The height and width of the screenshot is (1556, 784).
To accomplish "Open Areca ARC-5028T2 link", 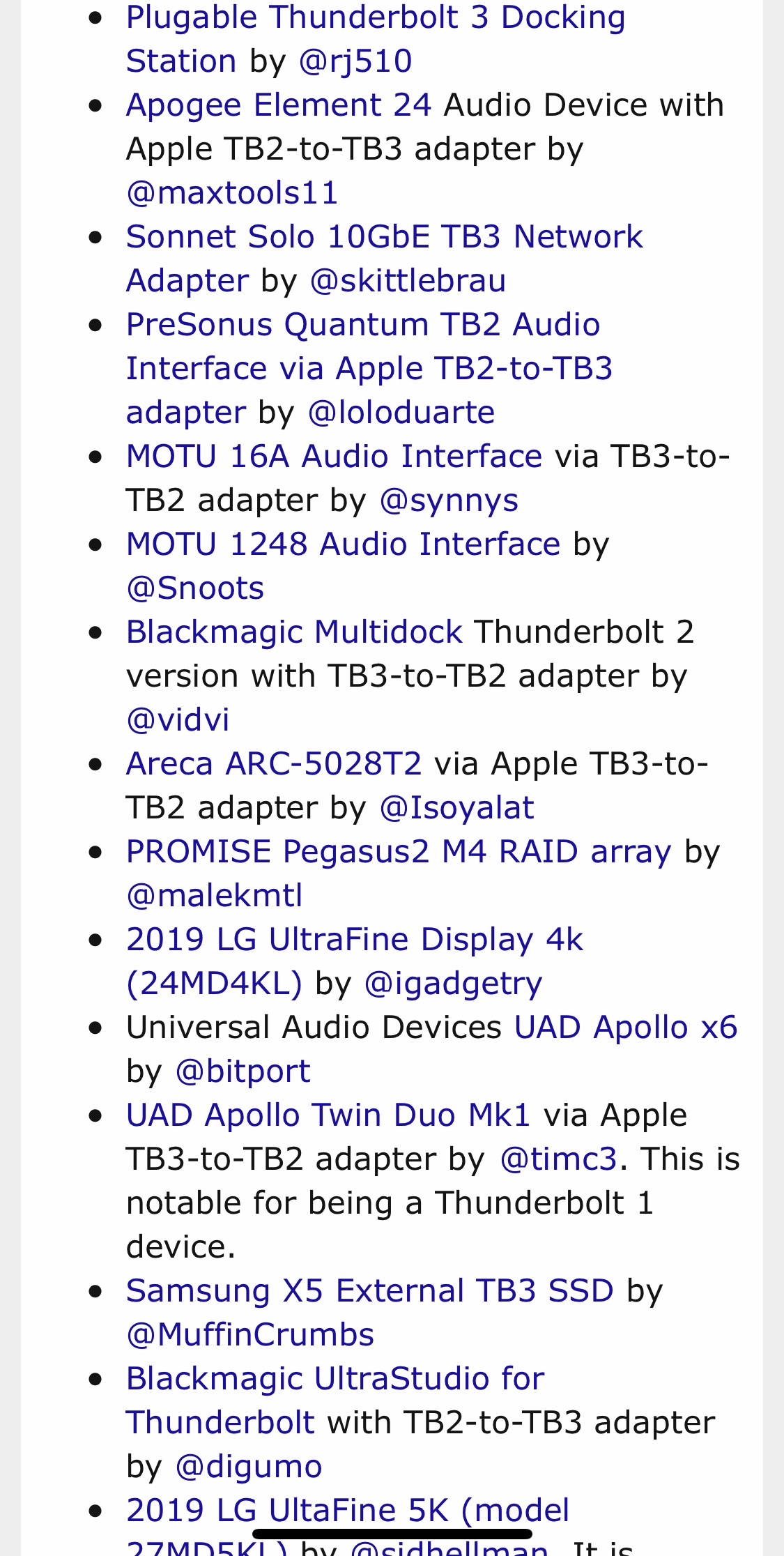I will [x=274, y=764].
